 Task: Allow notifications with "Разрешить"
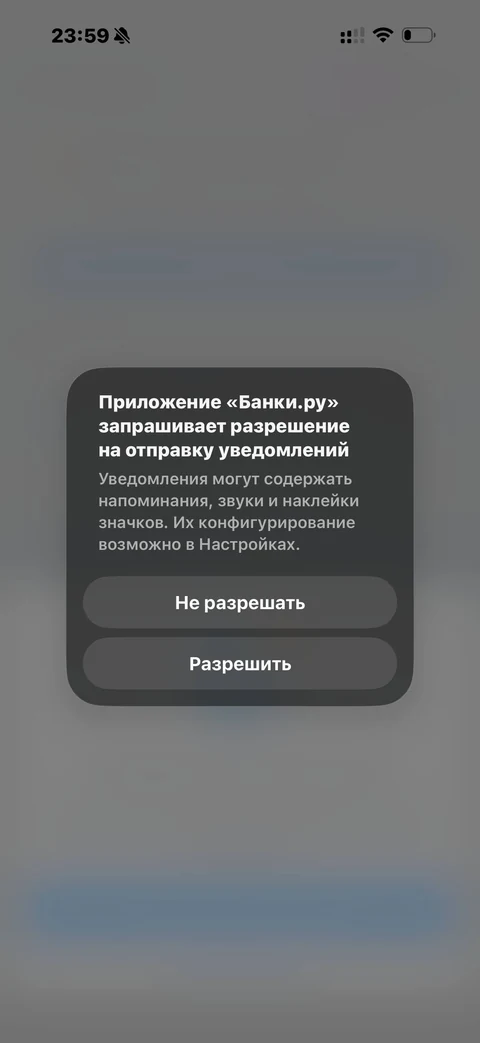[x=240, y=664]
